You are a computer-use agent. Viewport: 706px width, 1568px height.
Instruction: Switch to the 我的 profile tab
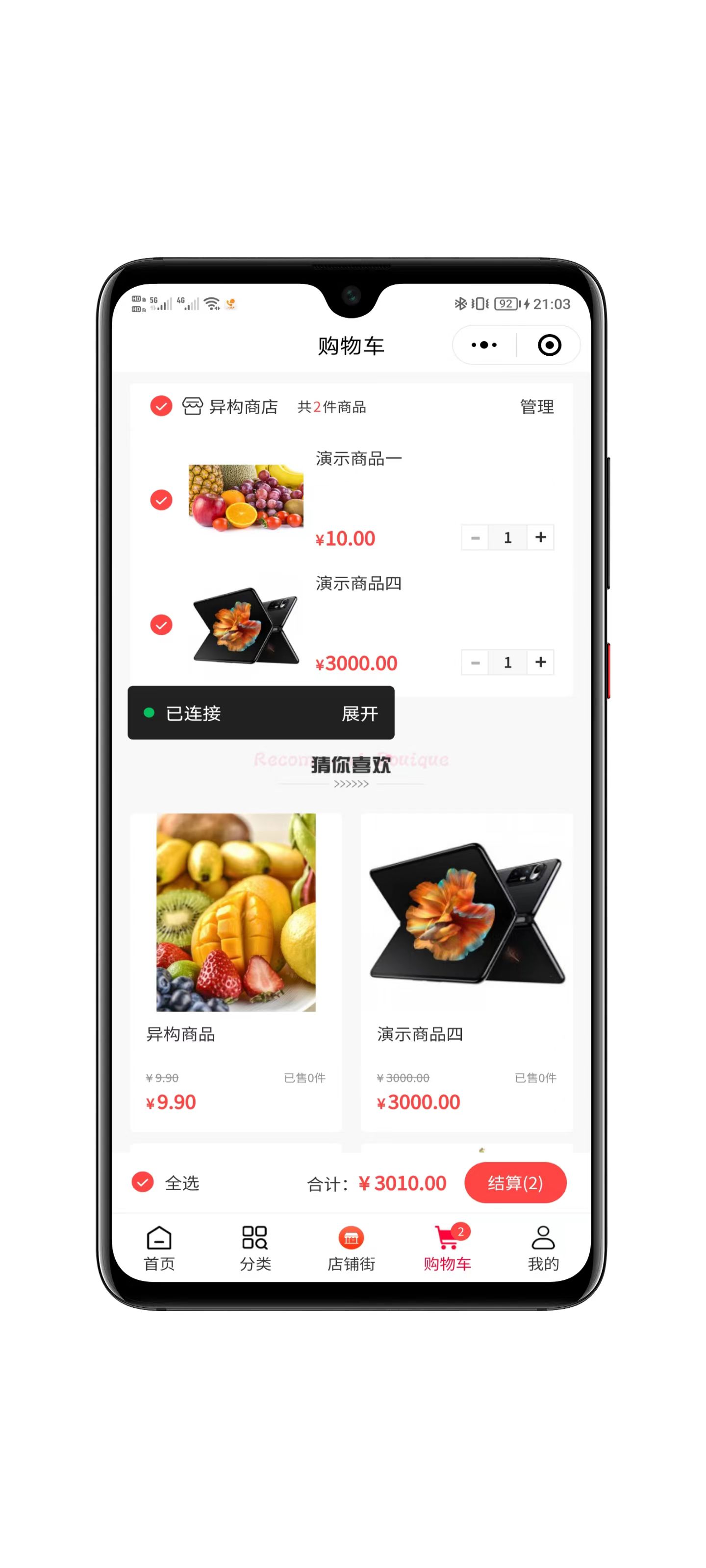tap(543, 1248)
